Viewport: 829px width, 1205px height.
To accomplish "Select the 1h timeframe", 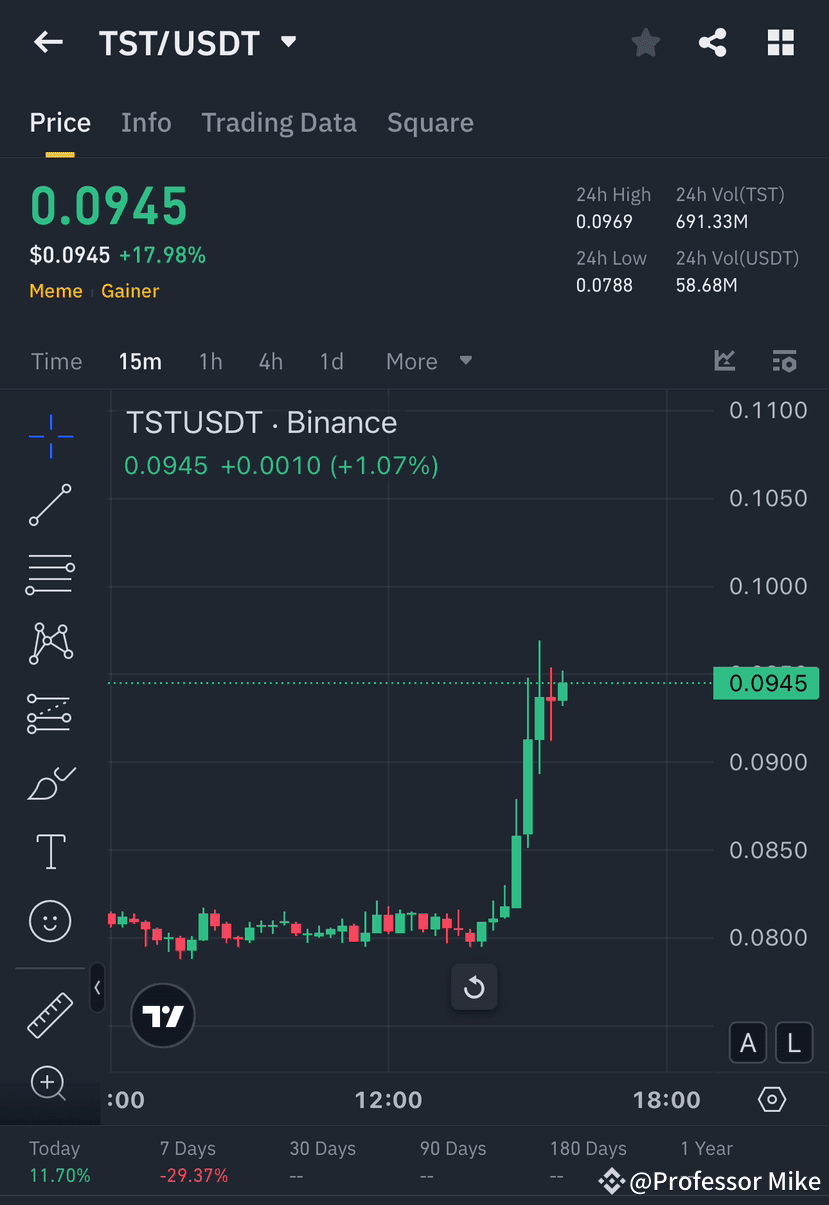I will click(210, 361).
